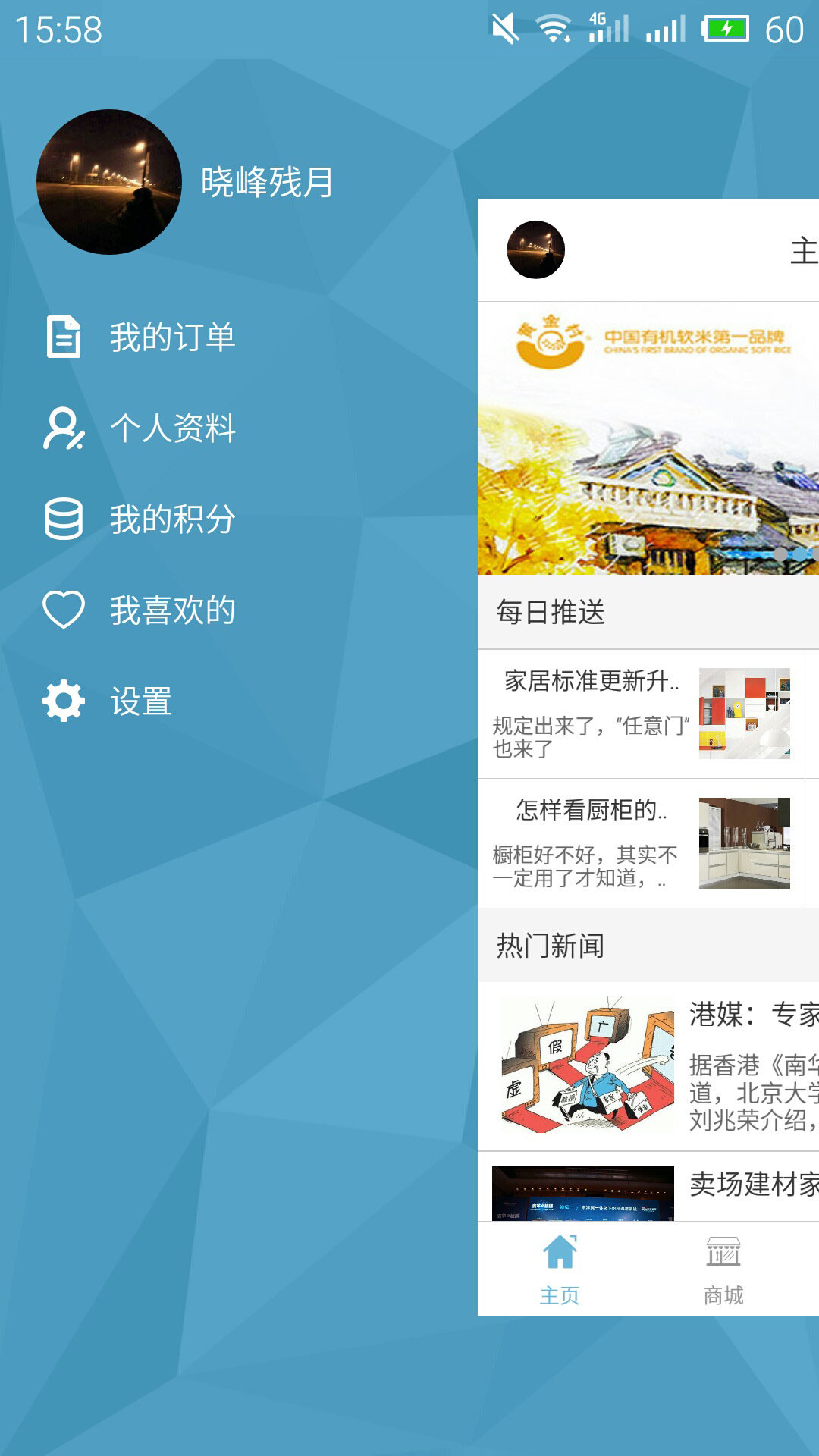
Task: Open article 怎样看厨柜的..
Action: coord(641,843)
